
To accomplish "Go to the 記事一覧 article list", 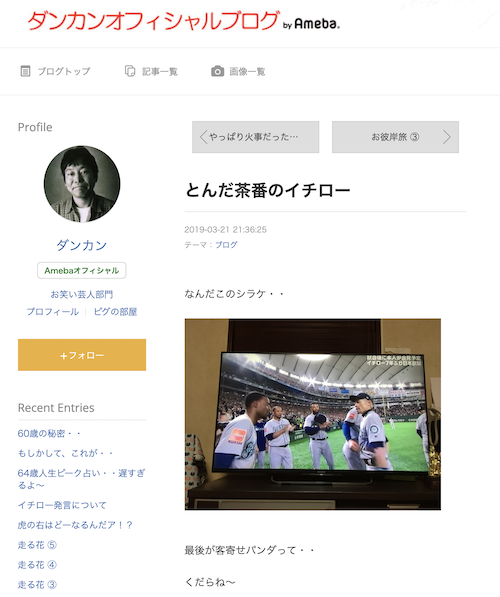I will pyautogui.click(x=151, y=71).
